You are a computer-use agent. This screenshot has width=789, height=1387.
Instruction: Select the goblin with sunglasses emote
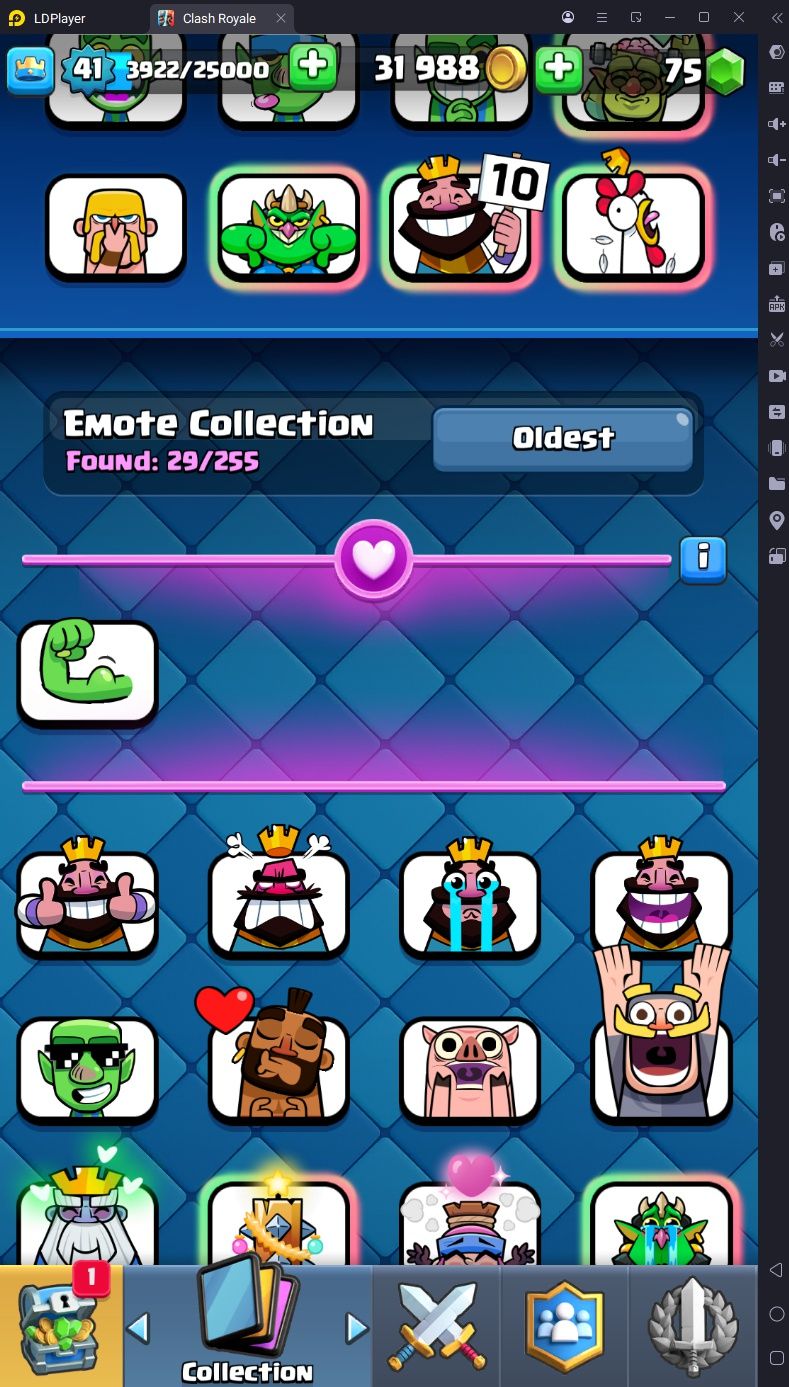87,1067
